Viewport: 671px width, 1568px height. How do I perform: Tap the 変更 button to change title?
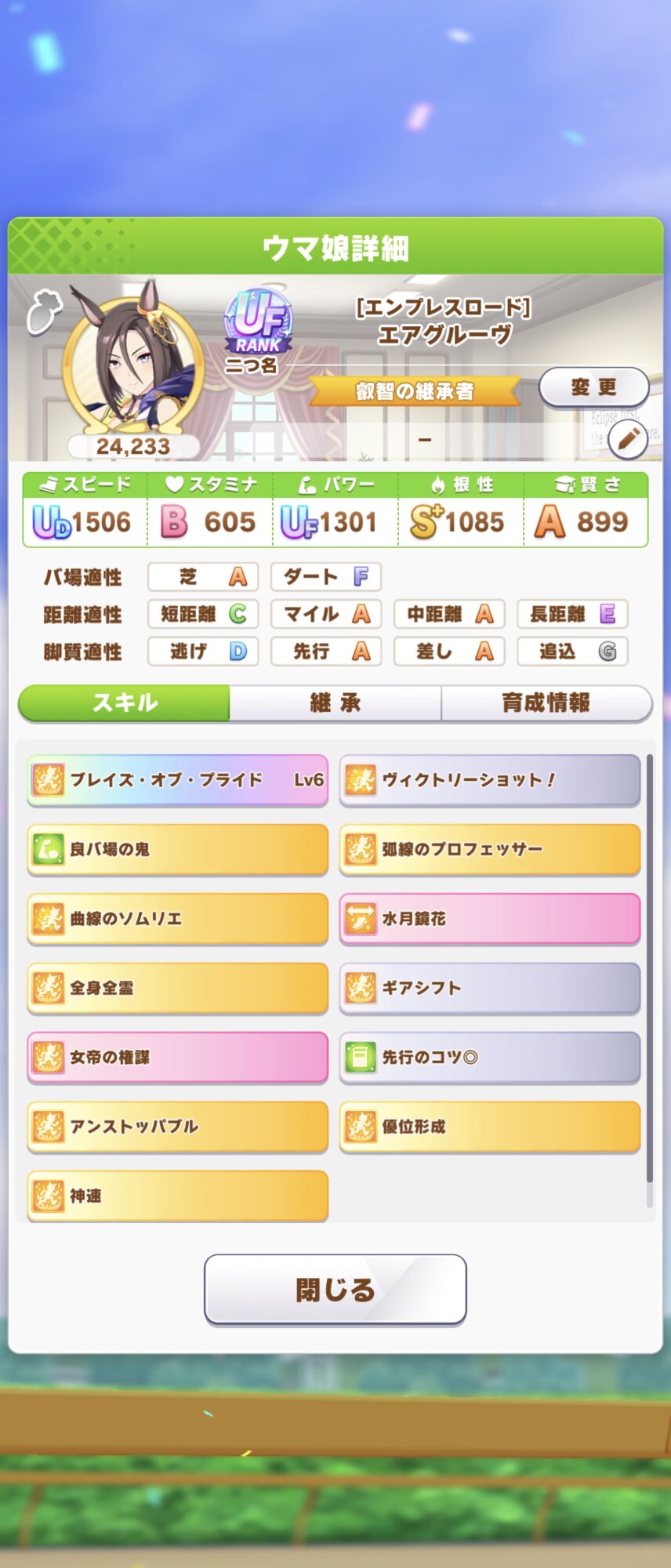593,387
